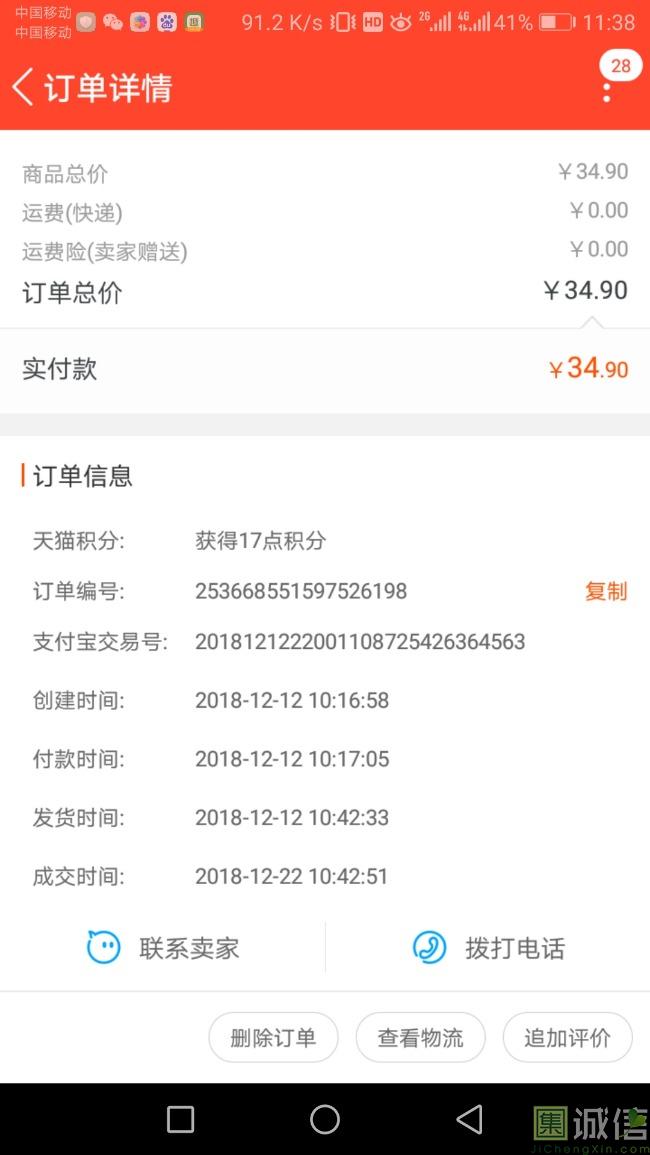Screen dimensions: 650x1155
Task: Call the seller with 拨打电话
Action: pyautogui.click(x=489, y=947)
